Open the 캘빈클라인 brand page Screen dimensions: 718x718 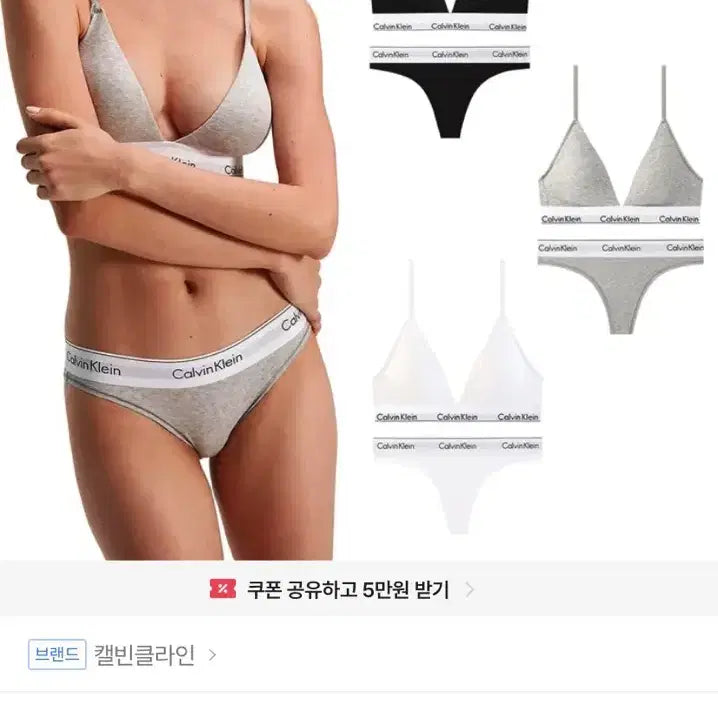(144, 655)
